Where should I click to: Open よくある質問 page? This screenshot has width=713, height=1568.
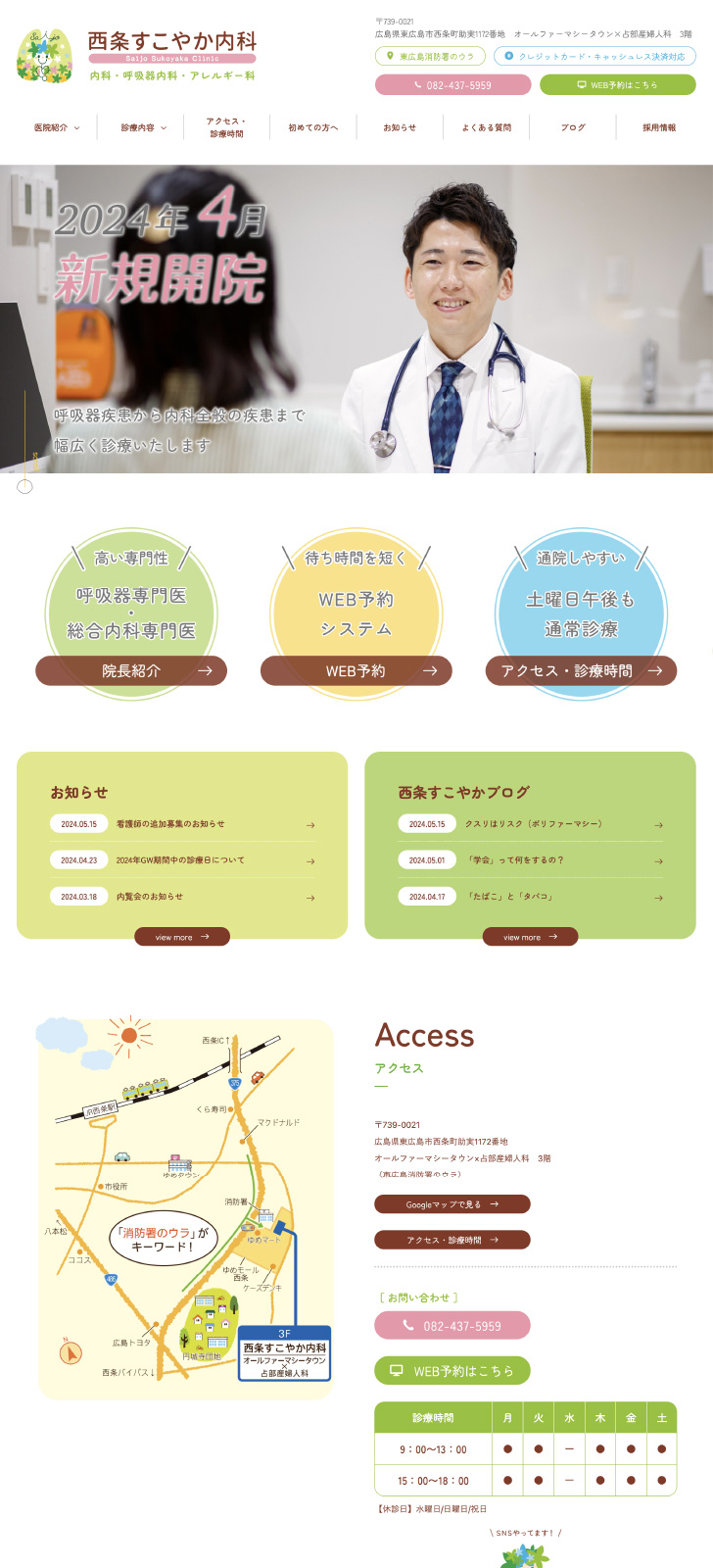pyautogui.click(x=486, y=127)
